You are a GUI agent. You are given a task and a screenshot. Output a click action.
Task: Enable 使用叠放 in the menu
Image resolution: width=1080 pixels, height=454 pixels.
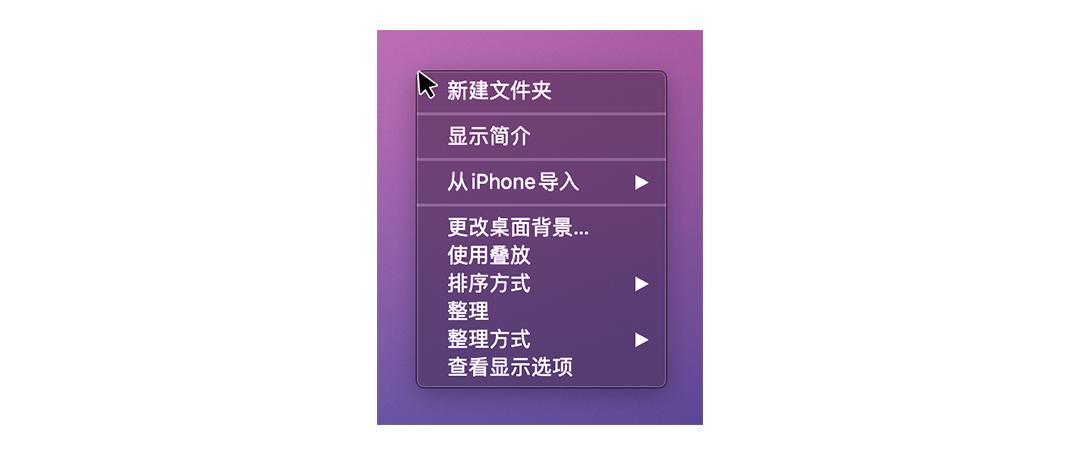(541, 256)
